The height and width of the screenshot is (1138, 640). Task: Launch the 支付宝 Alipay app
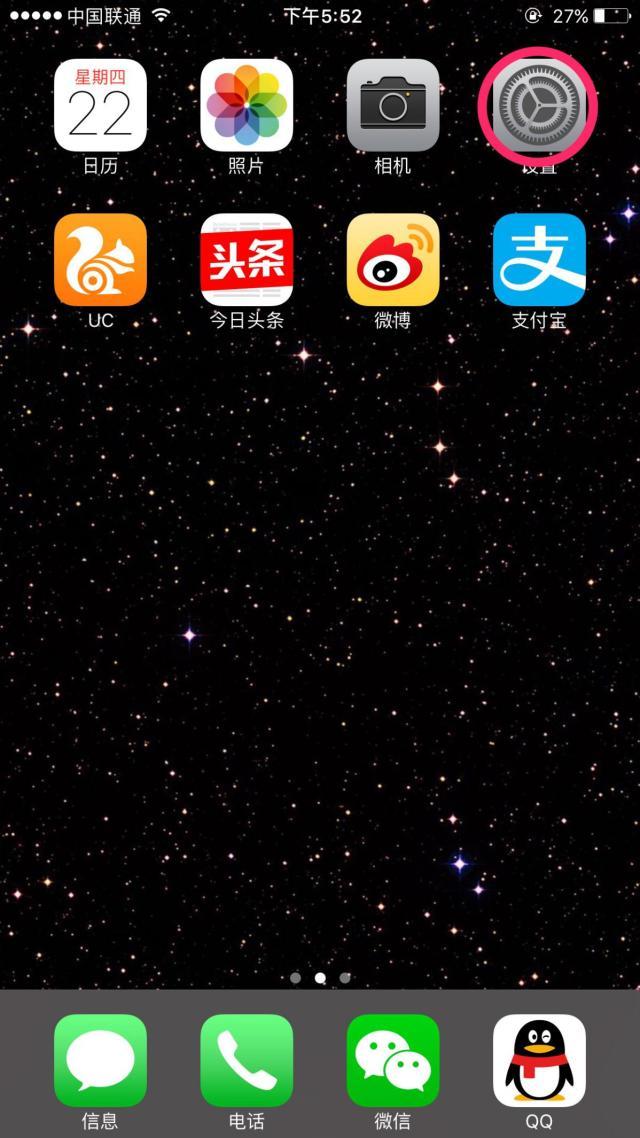tap(538, 260)
